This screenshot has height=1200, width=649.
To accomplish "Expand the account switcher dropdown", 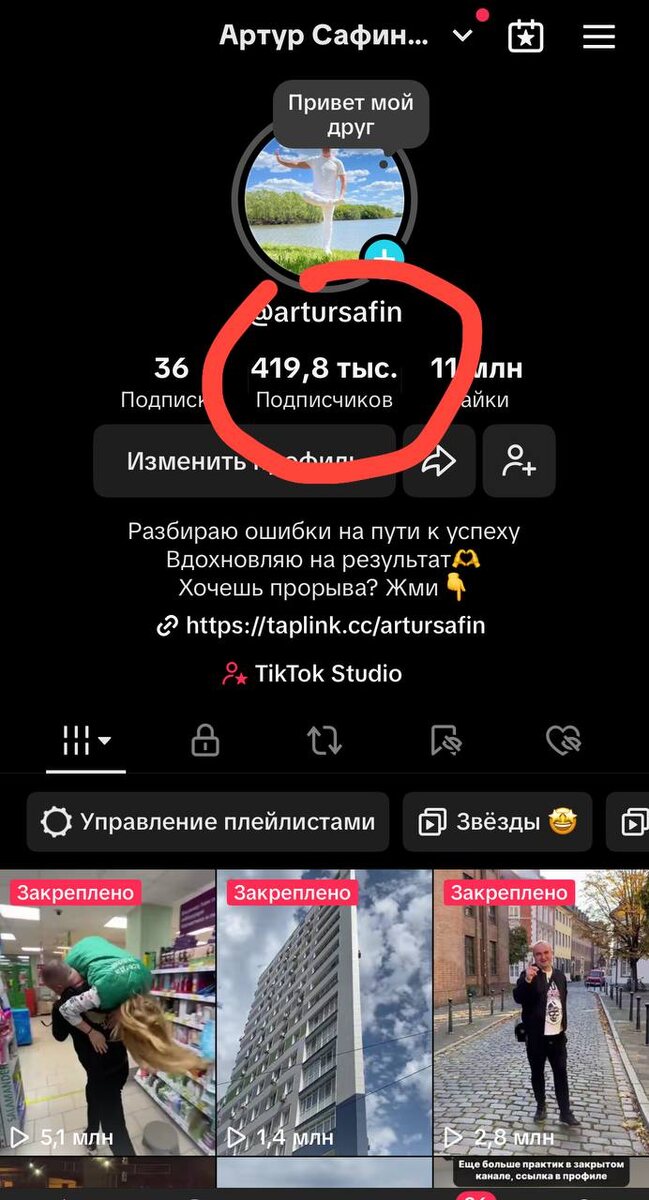I will (x=462, y=37).
